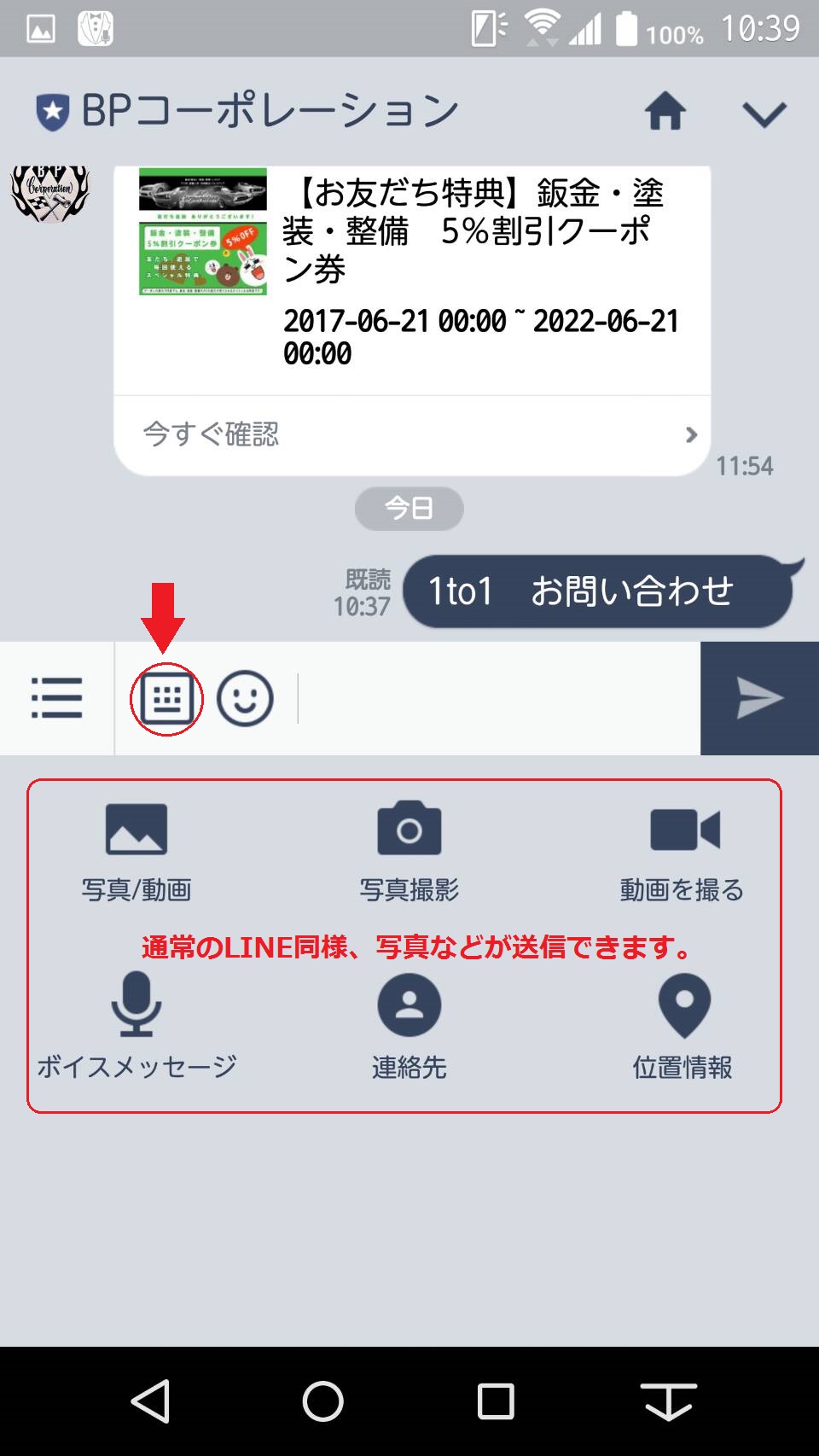Tap the home icon in header
819x1456 pixels.
pyautogui.click(x=665, y=112)
